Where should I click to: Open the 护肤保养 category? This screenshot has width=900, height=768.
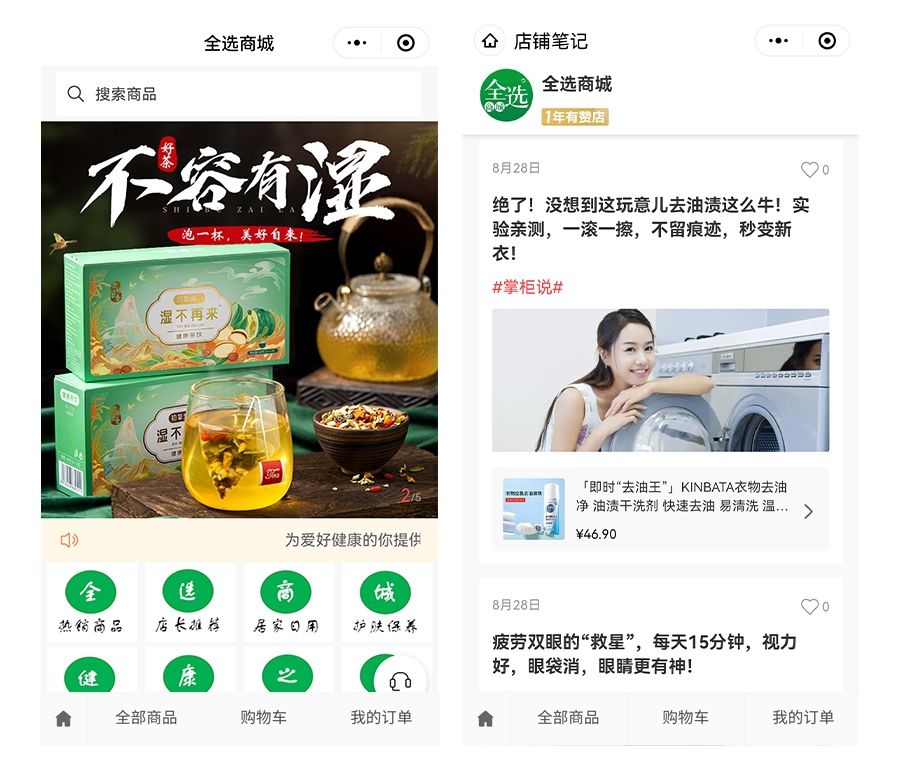[x=385, y=602]
